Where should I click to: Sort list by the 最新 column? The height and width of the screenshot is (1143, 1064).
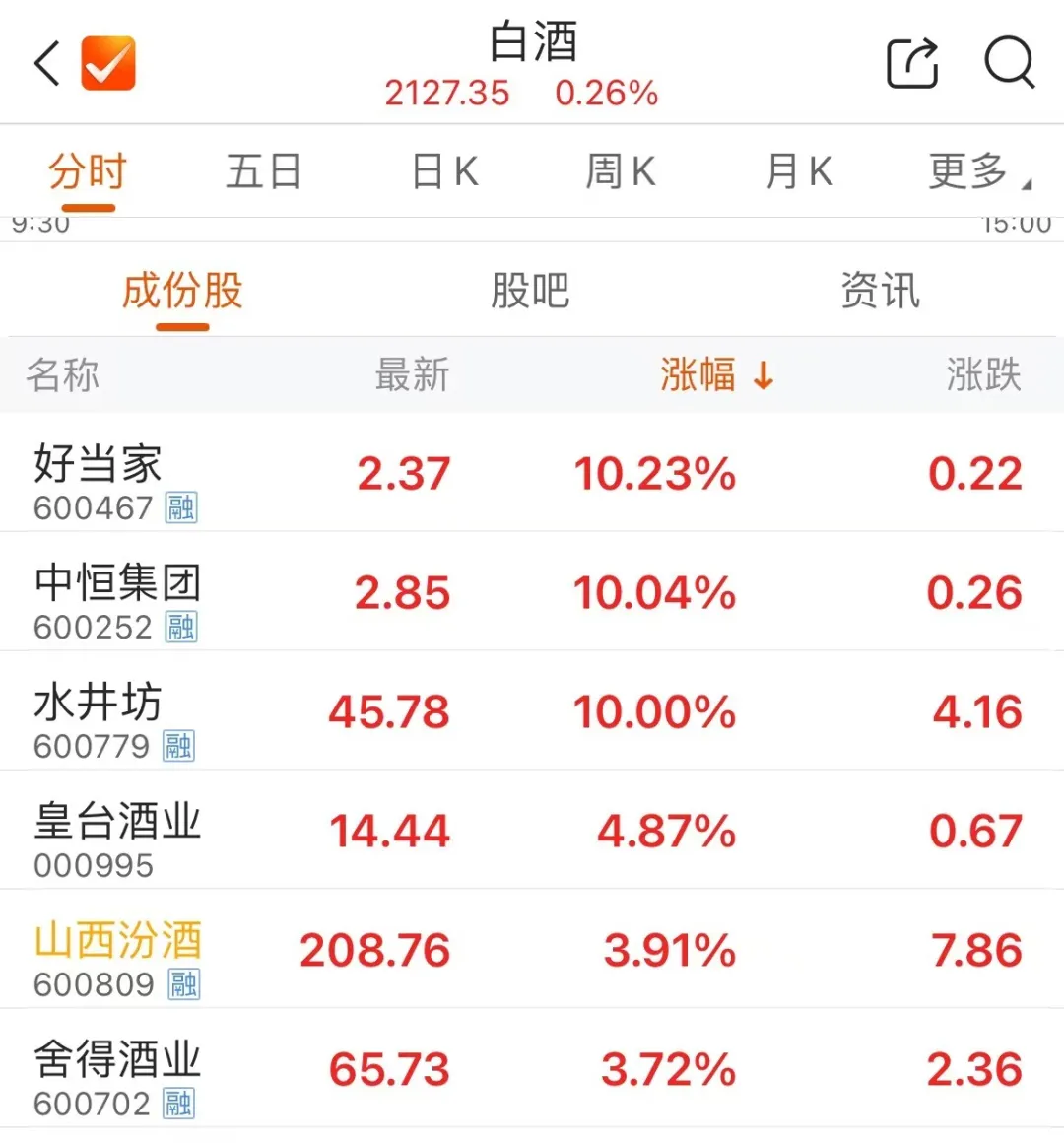(x=412, y=375)
